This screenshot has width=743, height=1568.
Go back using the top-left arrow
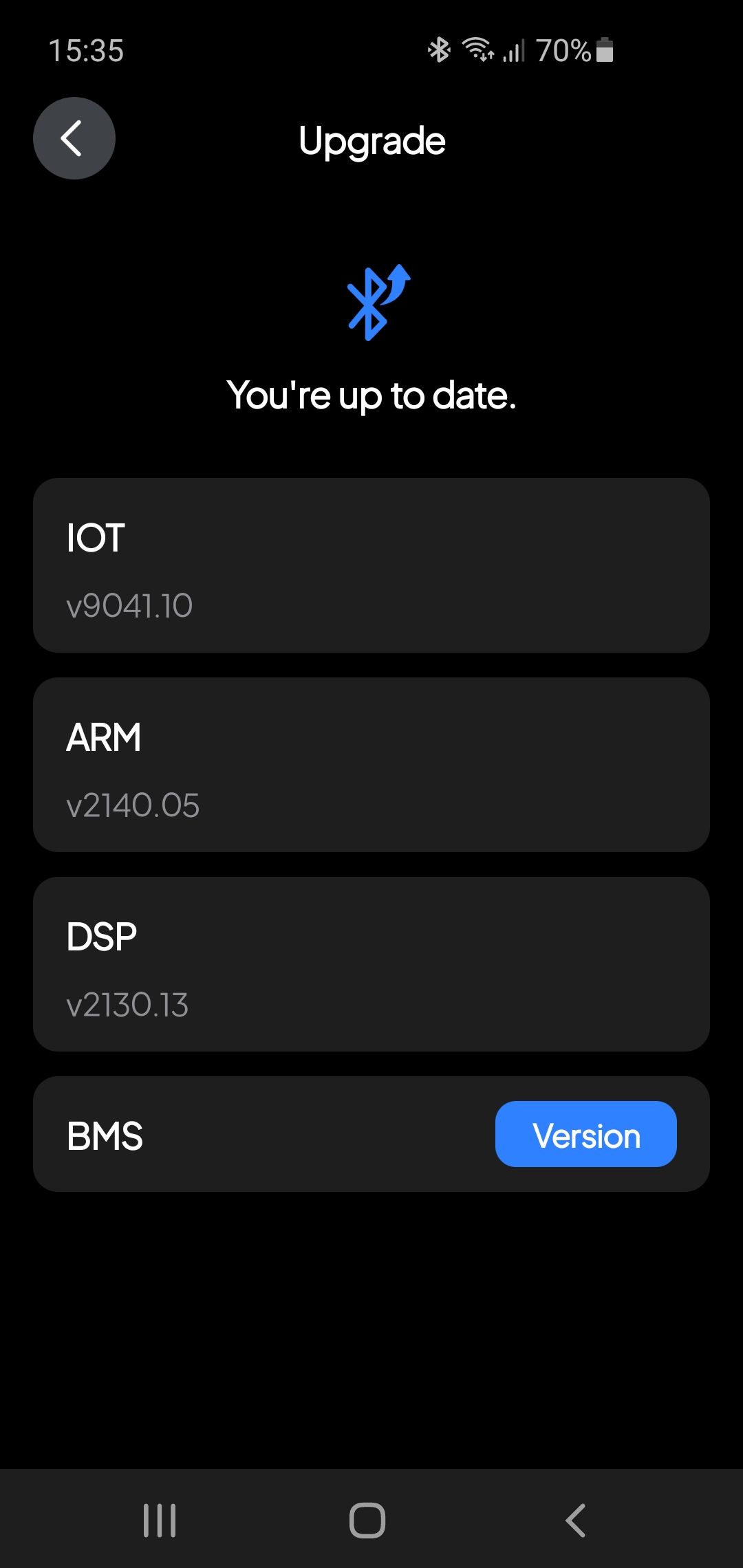click(74, 138)
